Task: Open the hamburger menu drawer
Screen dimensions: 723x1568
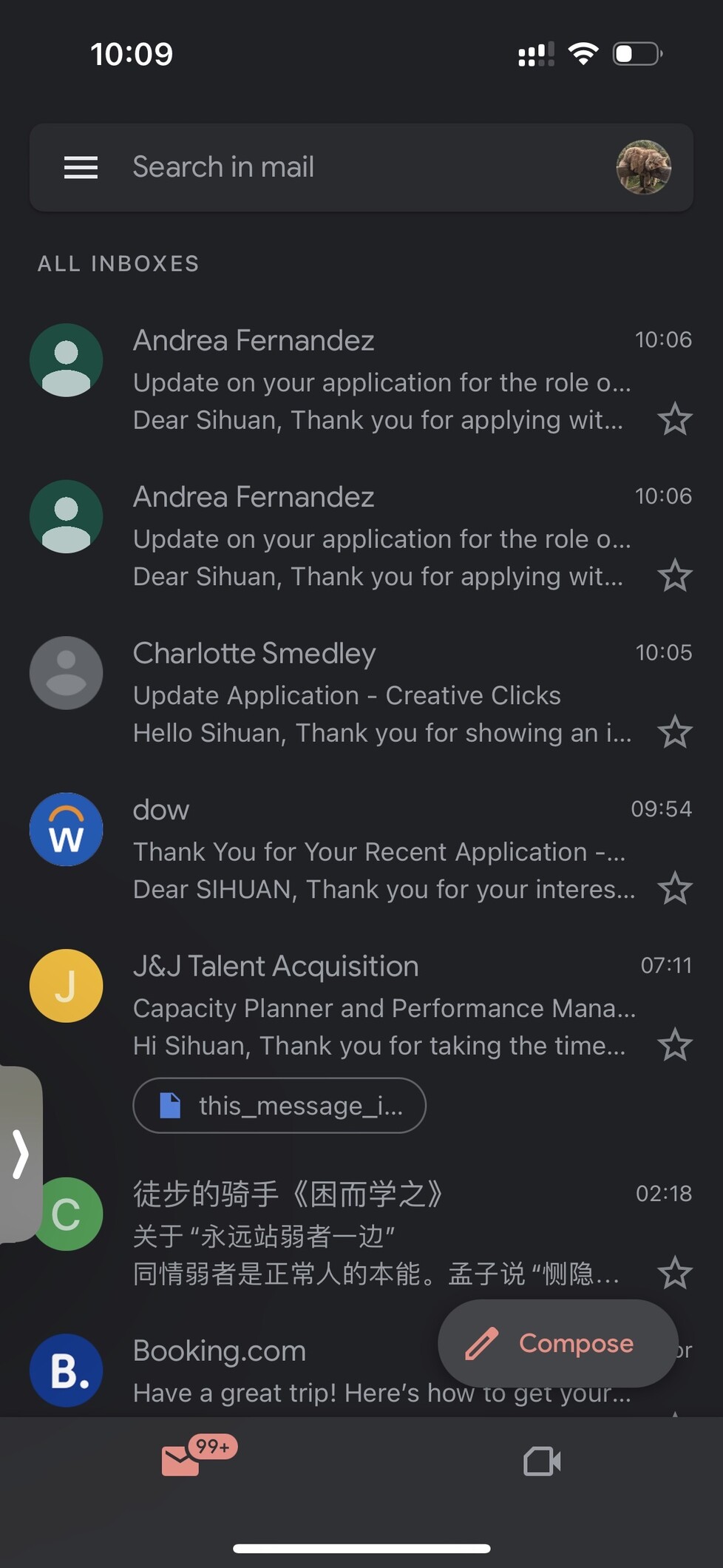Action: click(x=81, y=168)
